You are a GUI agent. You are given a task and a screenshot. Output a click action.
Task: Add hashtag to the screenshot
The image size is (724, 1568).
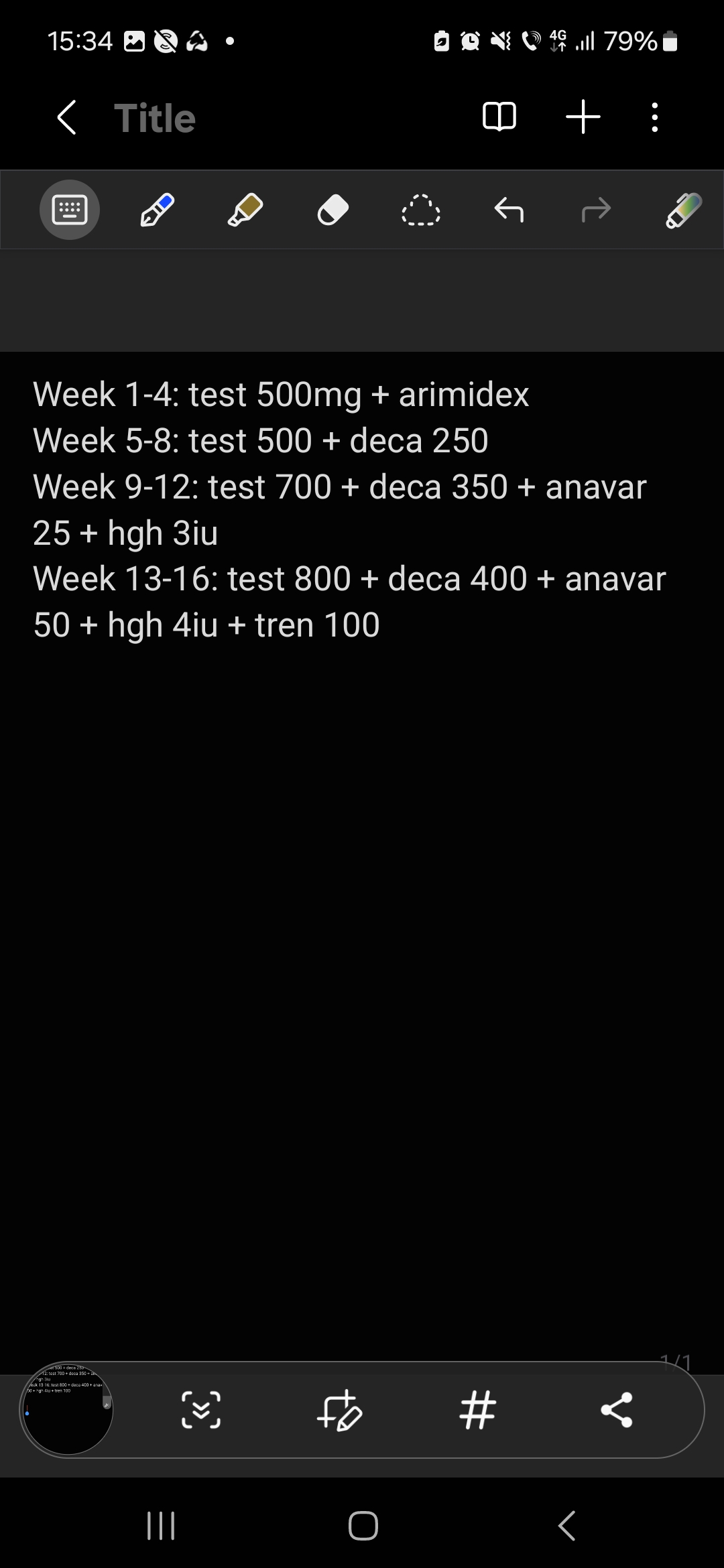478,1410
